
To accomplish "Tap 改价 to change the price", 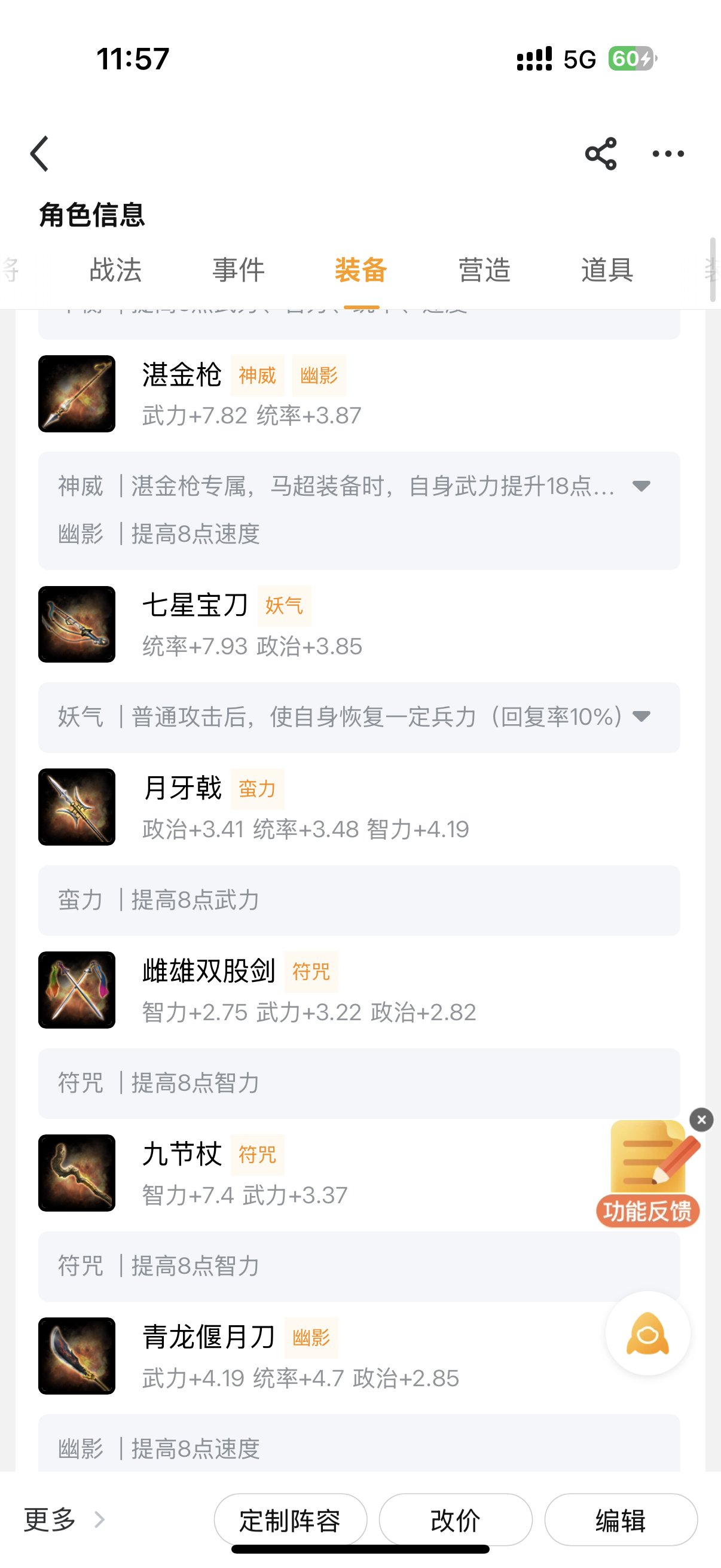I will tap(455, 1520).
